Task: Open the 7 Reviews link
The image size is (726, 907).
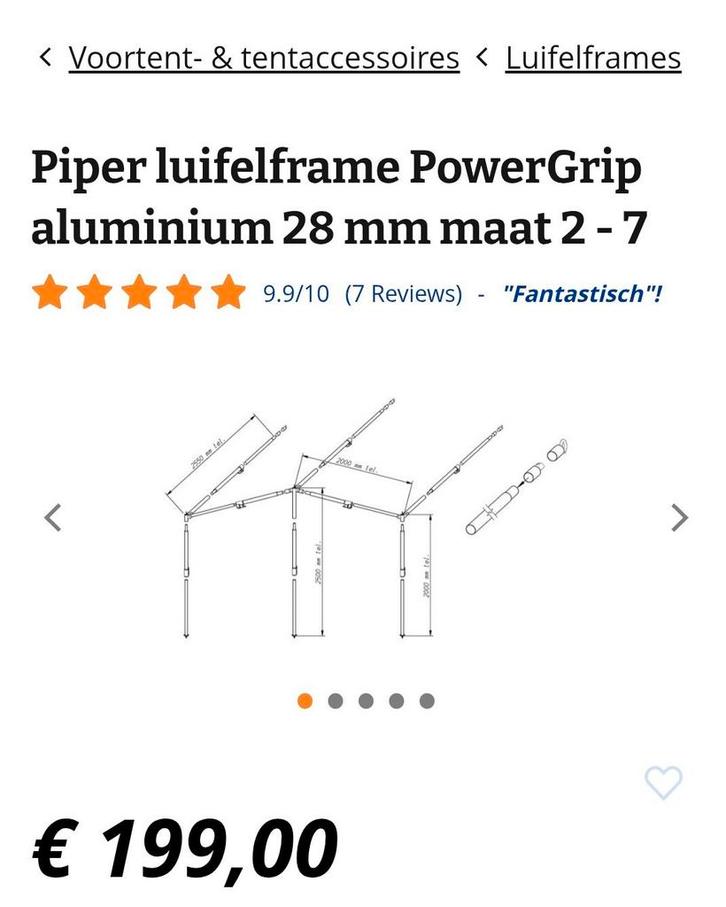Action: point(403,294)
